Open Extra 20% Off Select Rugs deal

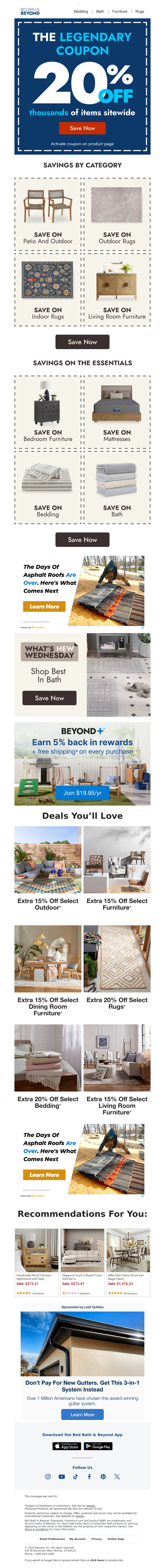117,968
